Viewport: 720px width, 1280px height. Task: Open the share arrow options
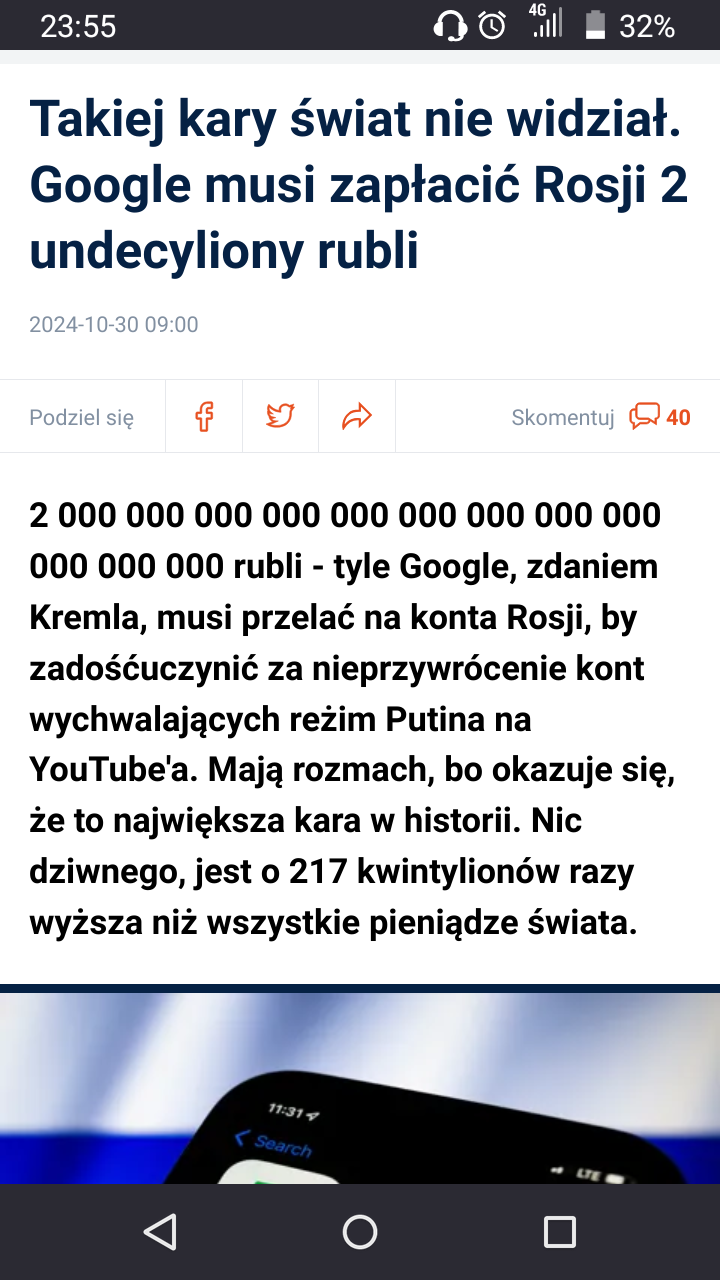point(356,416)
